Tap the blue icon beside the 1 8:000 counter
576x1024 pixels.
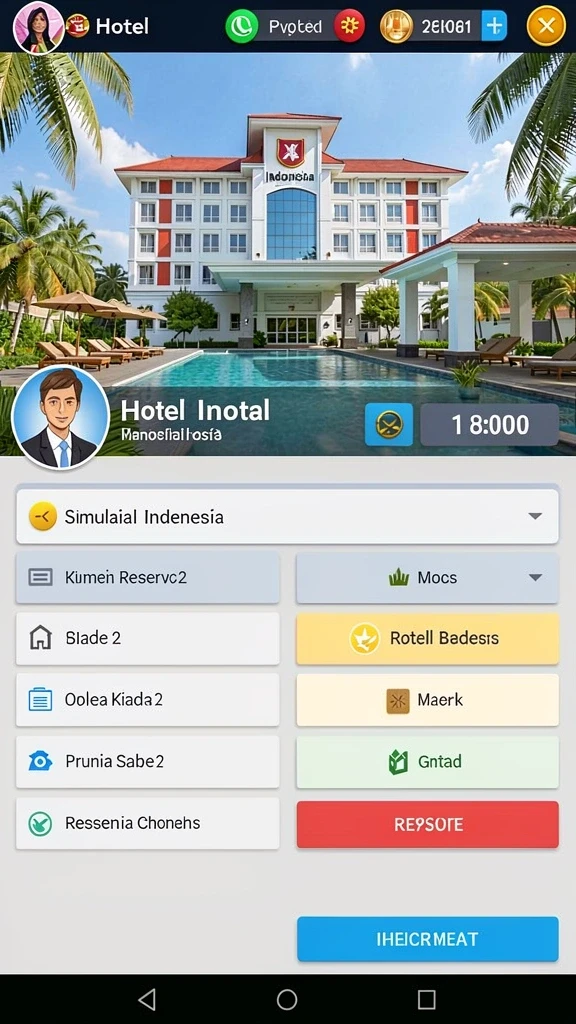click(389, 424)
